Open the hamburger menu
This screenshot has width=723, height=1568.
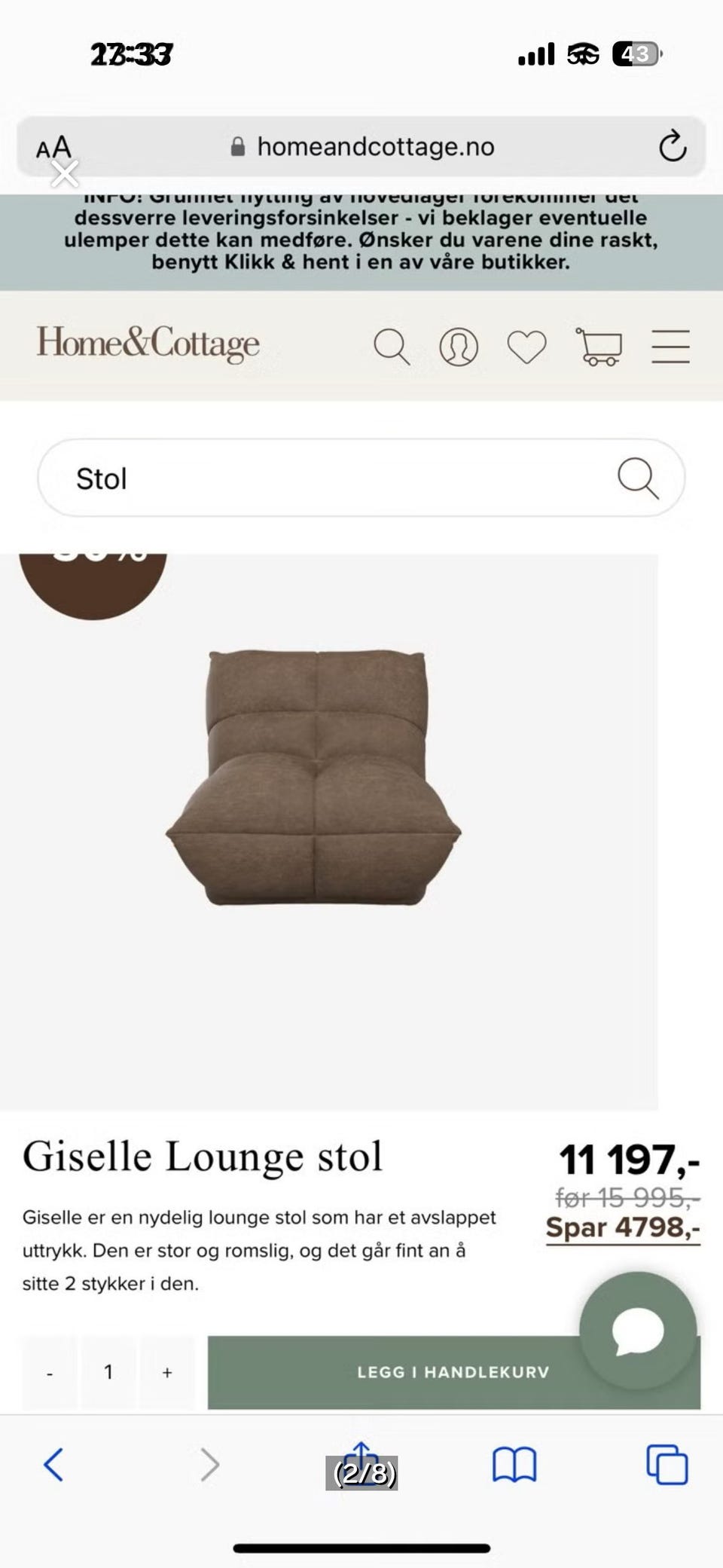point(670,347)
